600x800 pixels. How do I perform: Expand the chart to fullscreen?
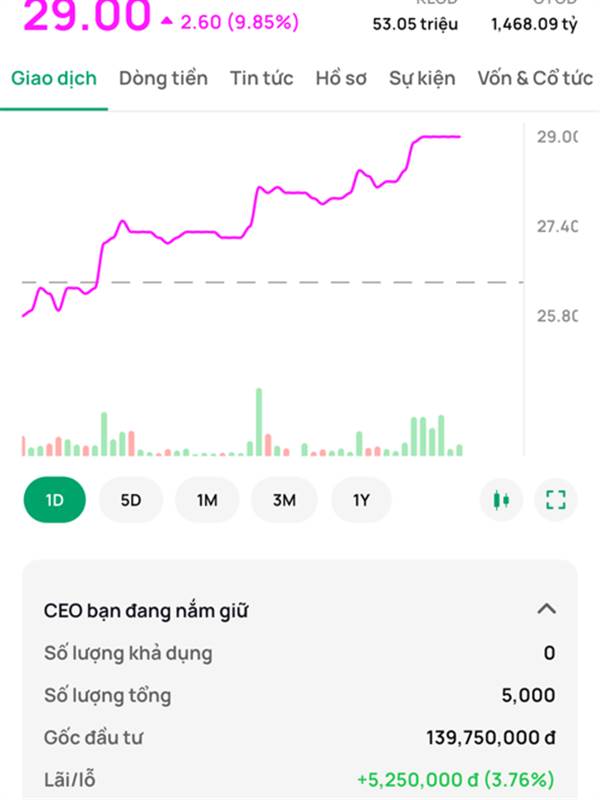click(x=555, y=500)
